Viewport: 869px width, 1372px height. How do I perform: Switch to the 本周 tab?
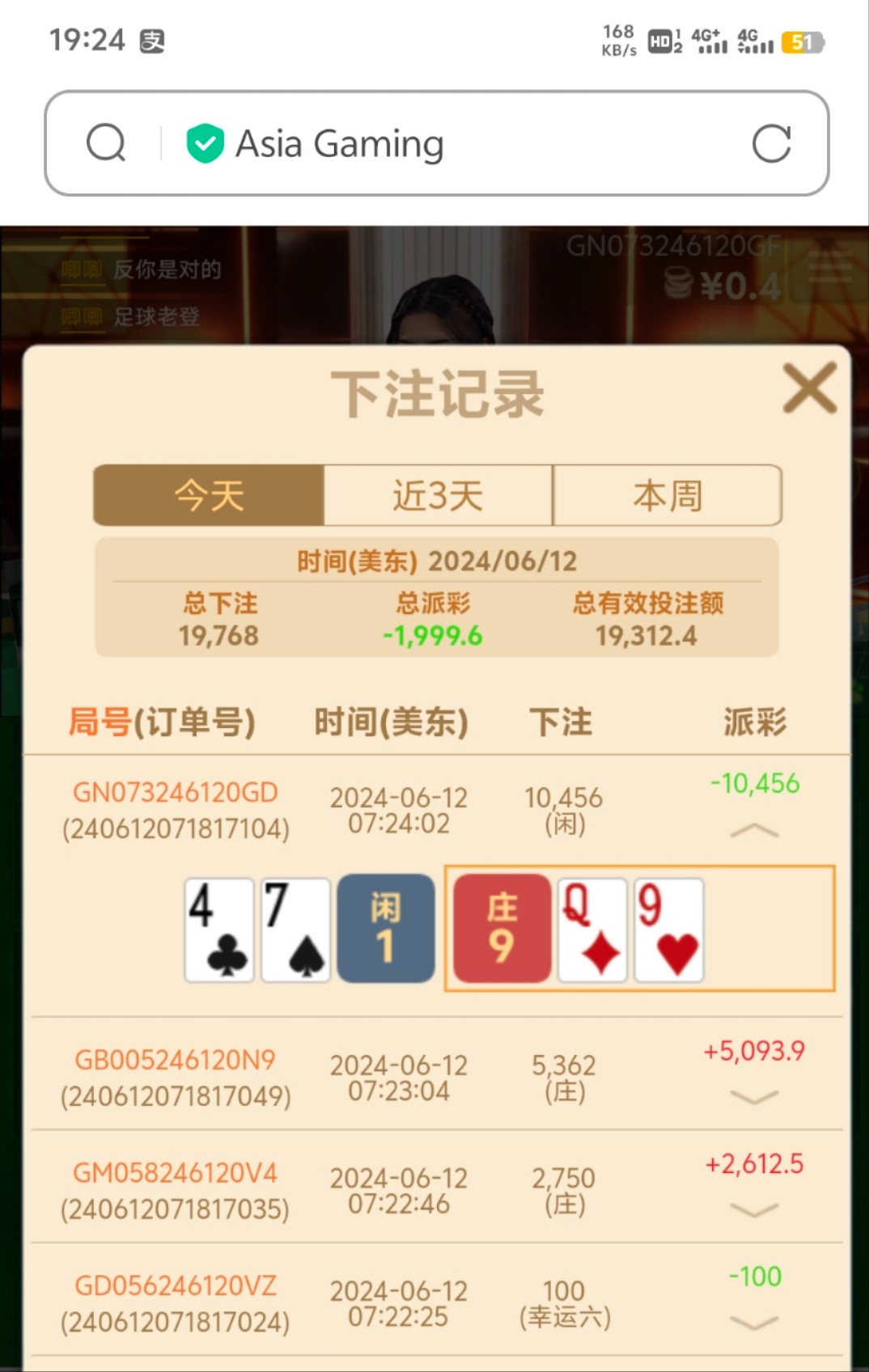[x=668, y=495]
